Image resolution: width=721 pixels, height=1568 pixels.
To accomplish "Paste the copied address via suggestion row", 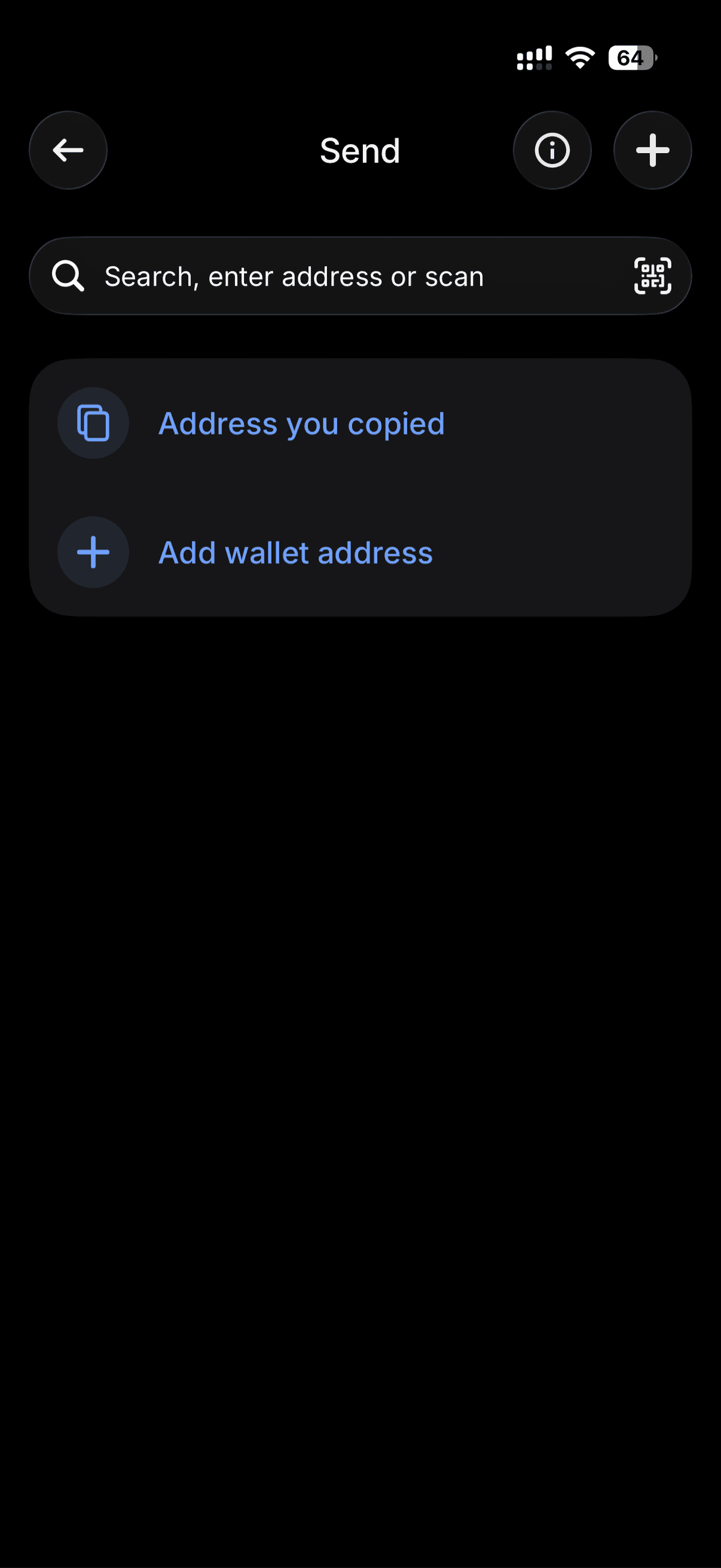I will tap(302, 423).
